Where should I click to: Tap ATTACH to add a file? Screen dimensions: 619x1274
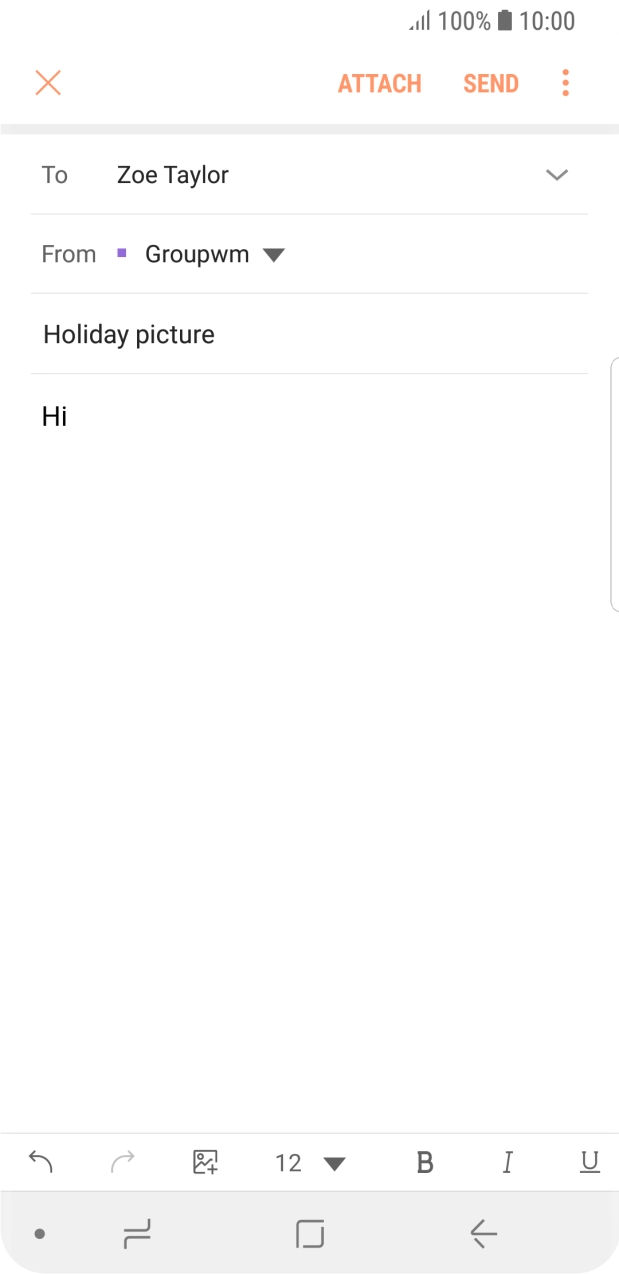(x=379, y=83)
